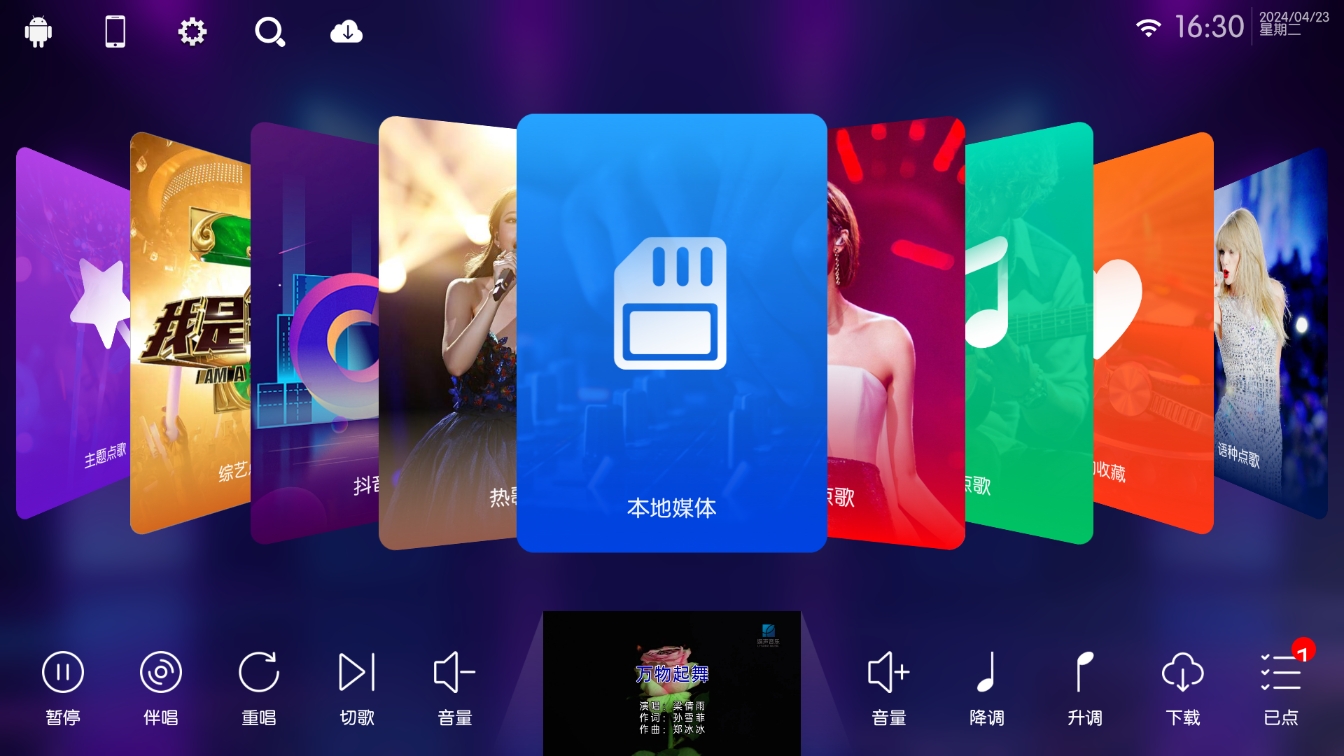The height and width of the screenshot is (756, 1344).
Task: Open the settings gear
Action: click(192, 31)
